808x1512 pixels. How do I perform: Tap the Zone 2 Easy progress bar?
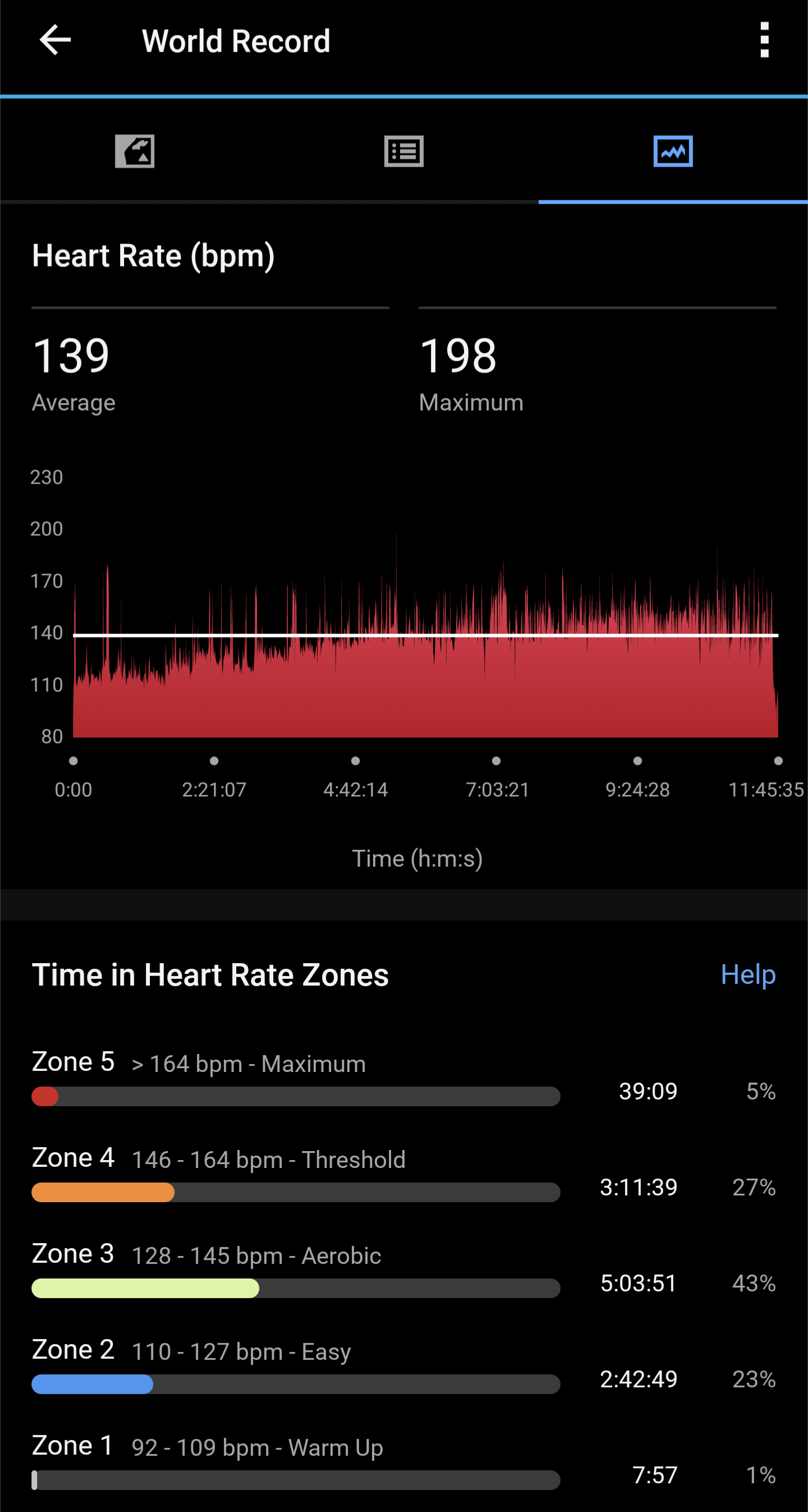[x=296, y=1384]
